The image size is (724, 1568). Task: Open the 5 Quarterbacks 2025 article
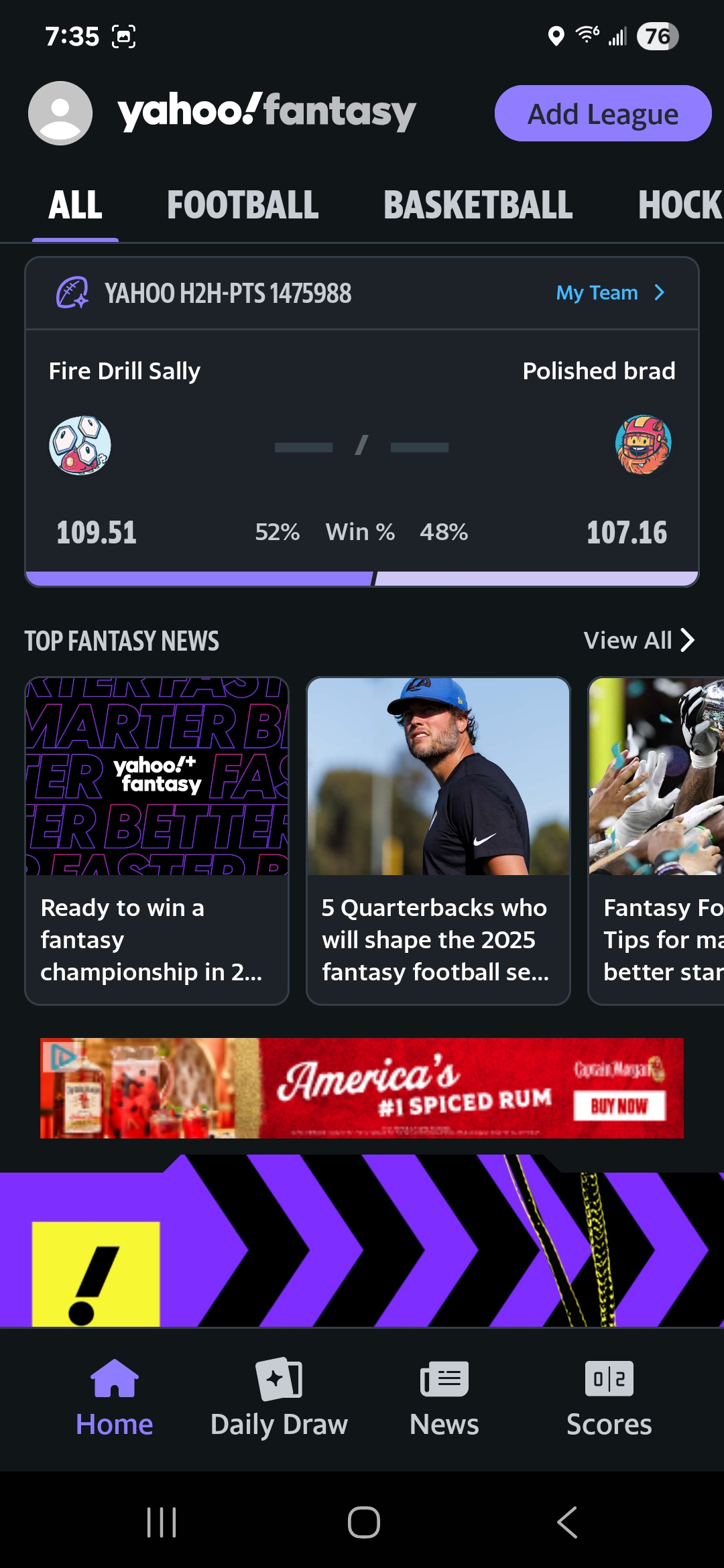[438, 841]
